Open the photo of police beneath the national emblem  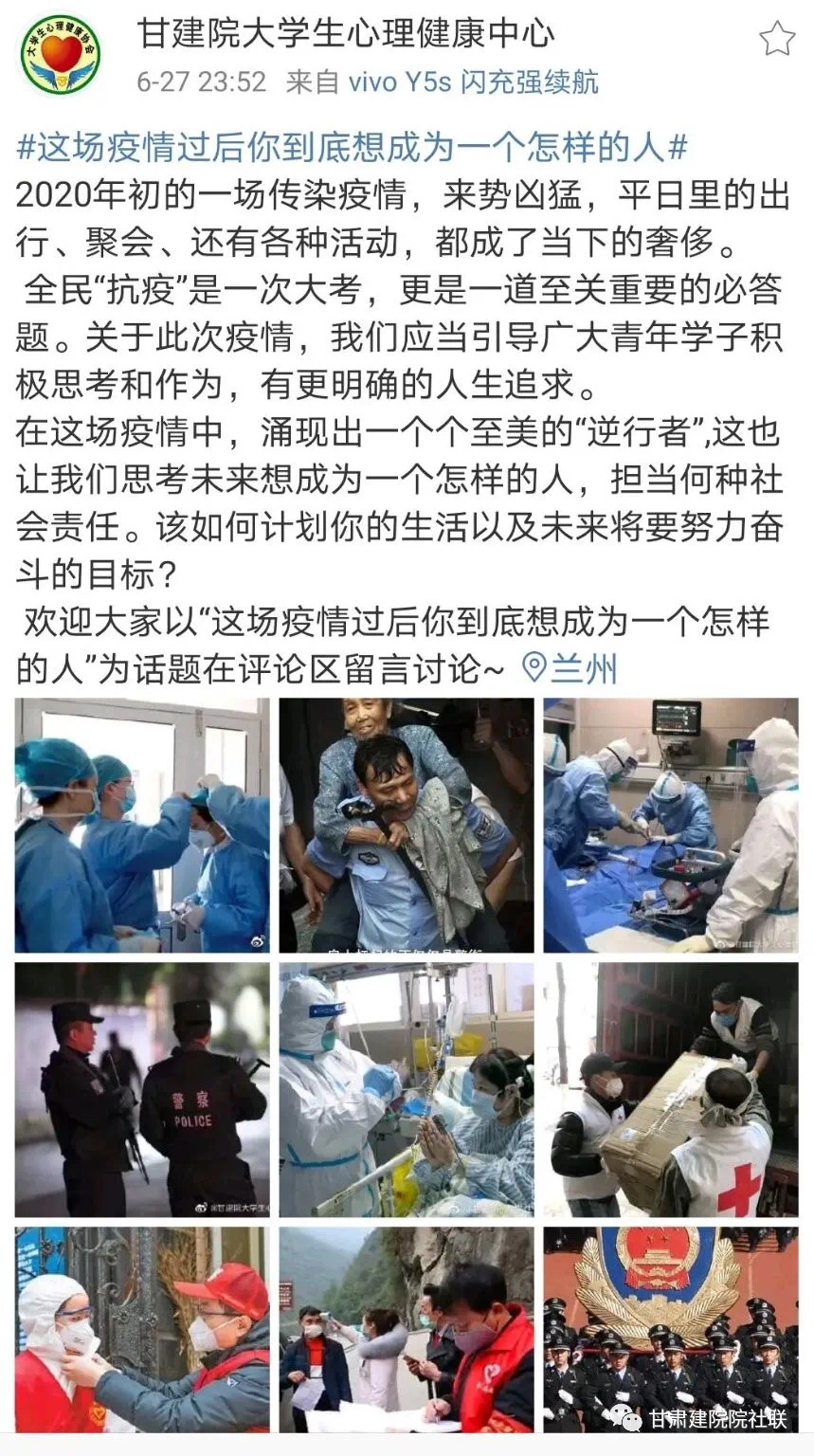pos(671,1329)
